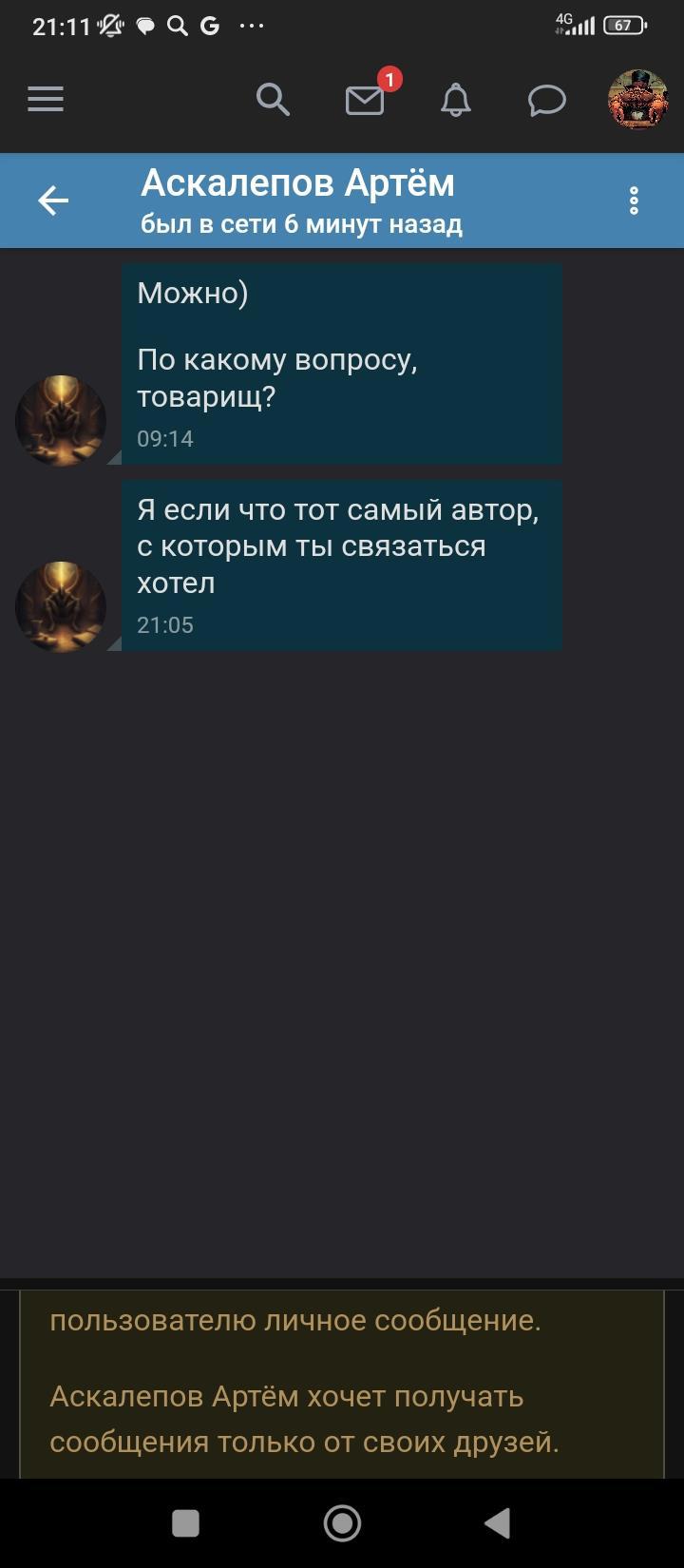684x1568 pixels.
Task: Open the mail inbox with one unread
Action: tap(366, 100)
